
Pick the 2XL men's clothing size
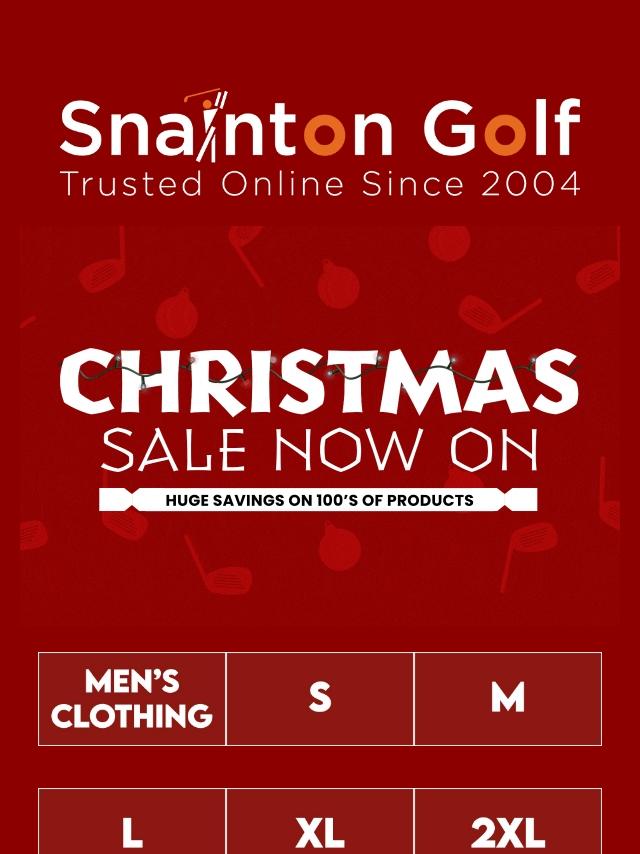click(508, 821)
